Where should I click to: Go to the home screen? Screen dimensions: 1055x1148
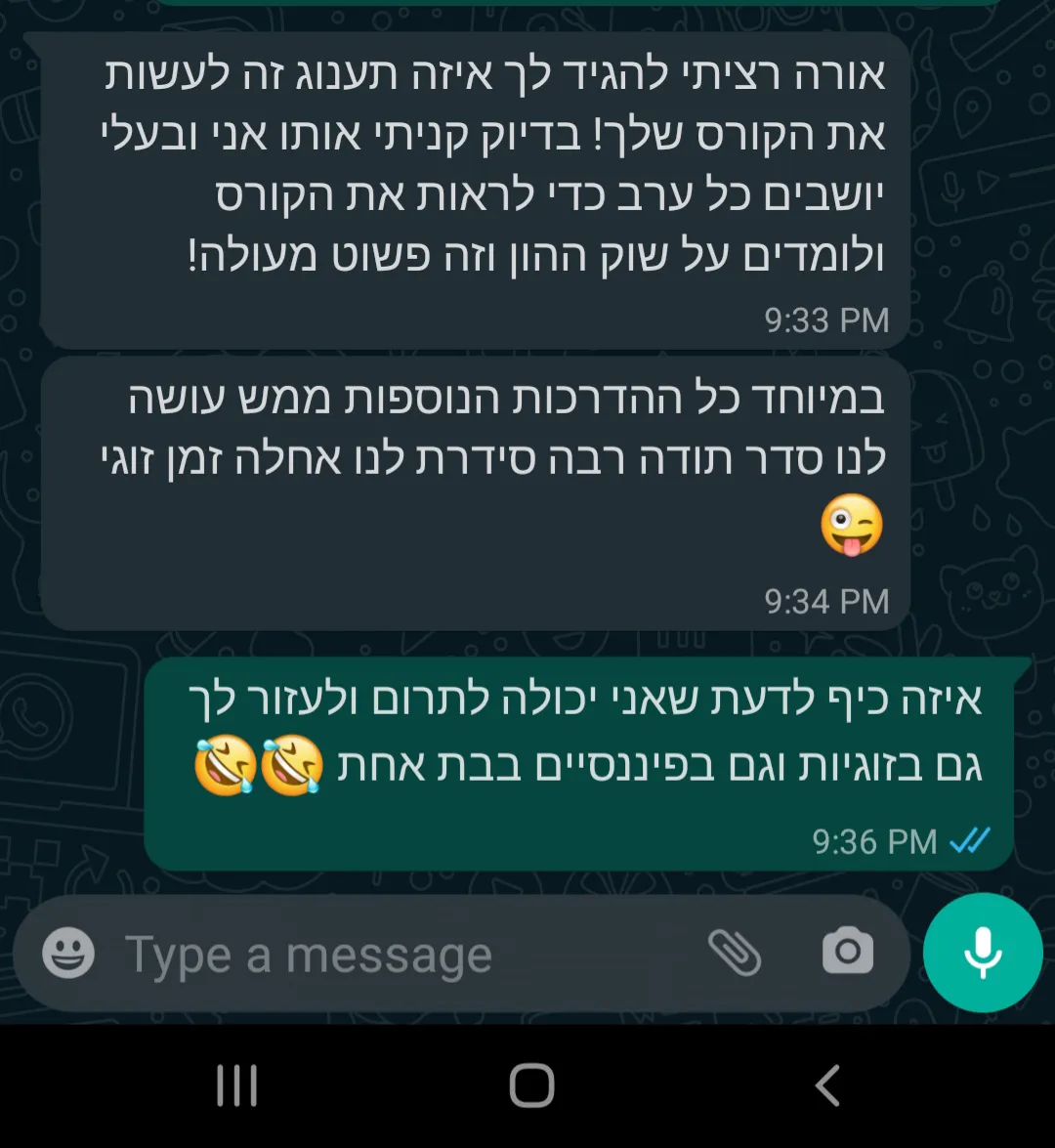point(531,1085)
